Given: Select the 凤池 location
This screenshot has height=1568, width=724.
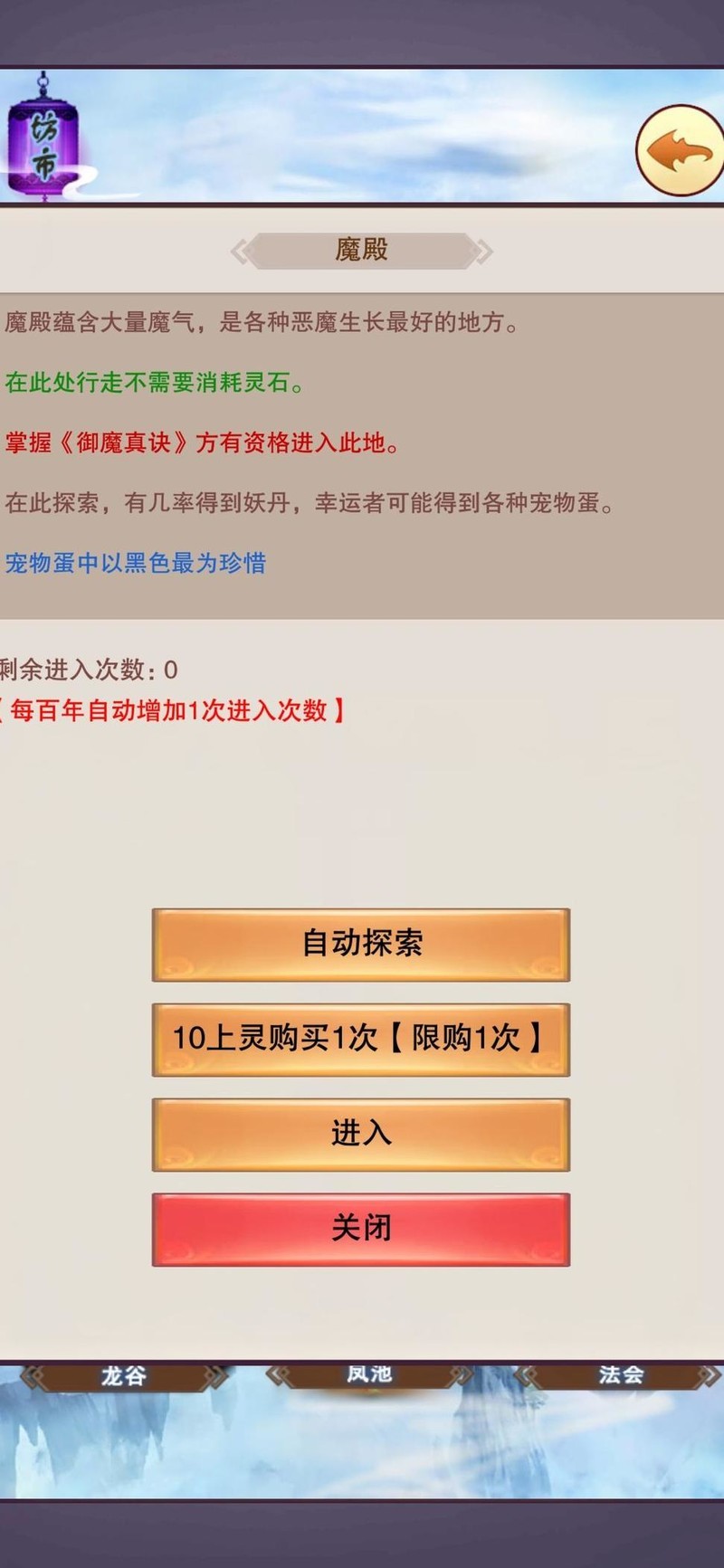Looking at the screenshot, I should pos(368,1374).
